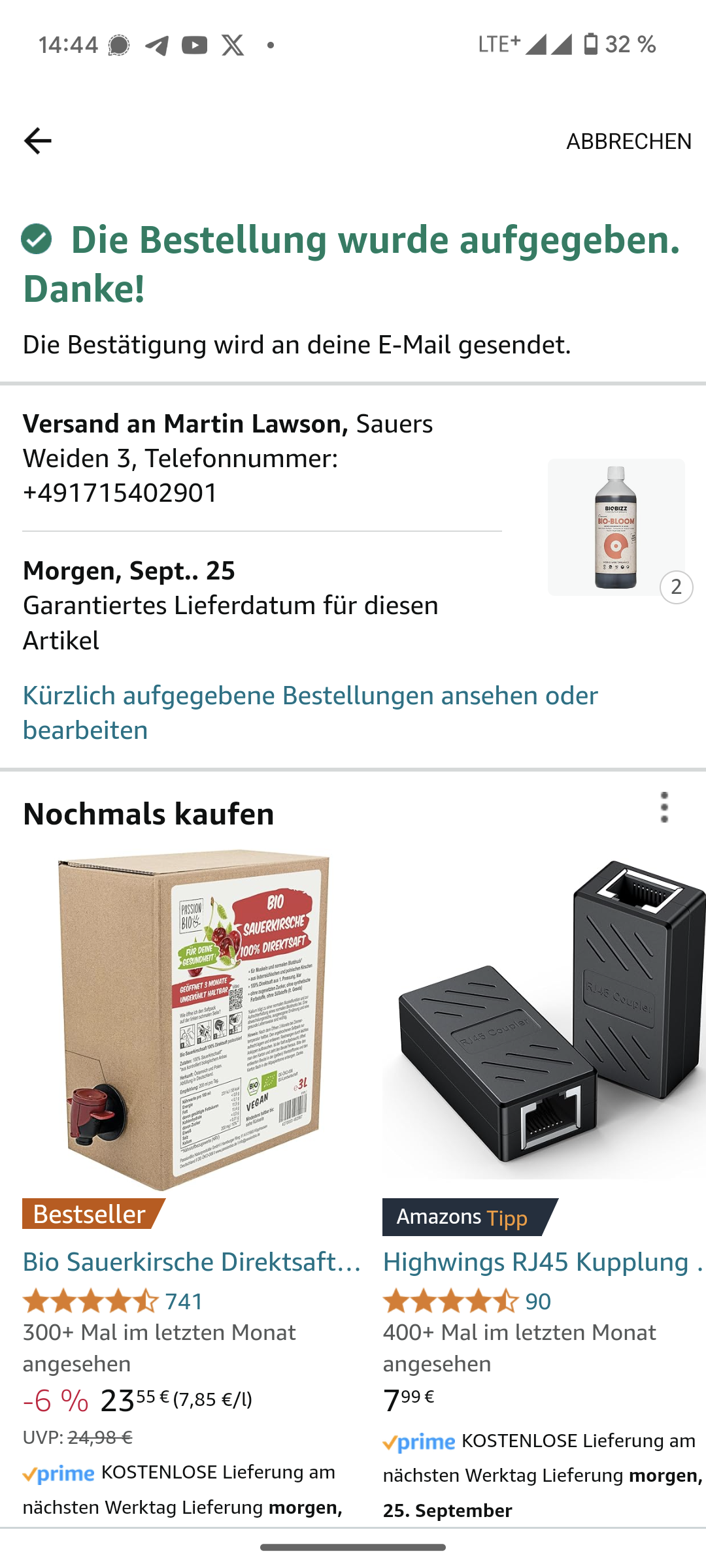Open the Bio Sauerkirsche juice box image
The height and width of the screenshot is (1568, 706).
[193, 1019]
